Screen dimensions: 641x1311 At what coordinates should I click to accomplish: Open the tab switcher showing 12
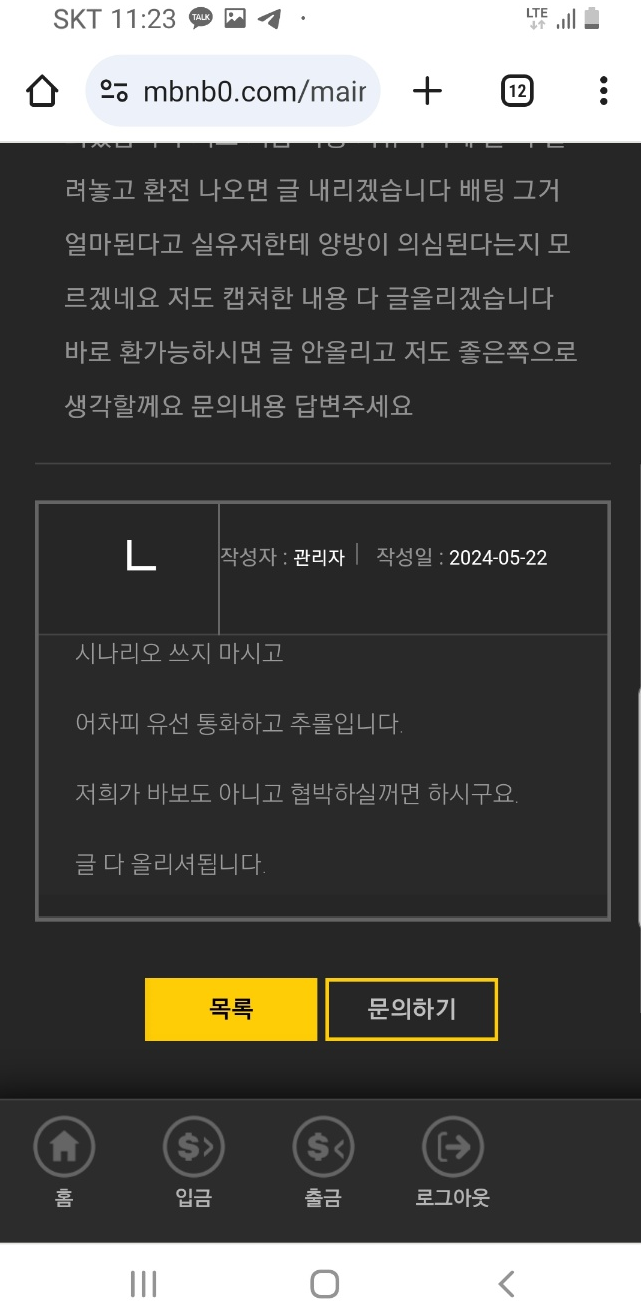(x=516, y=92)
